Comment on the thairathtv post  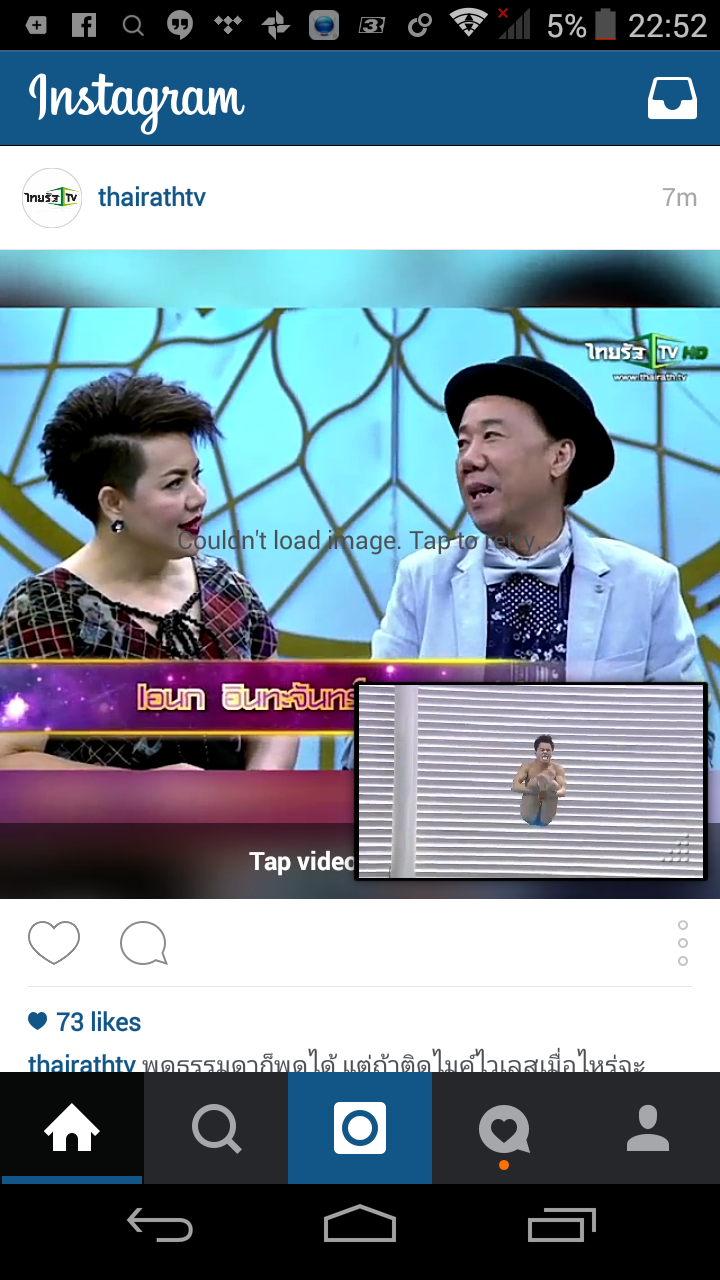click(x=144, y=943)
